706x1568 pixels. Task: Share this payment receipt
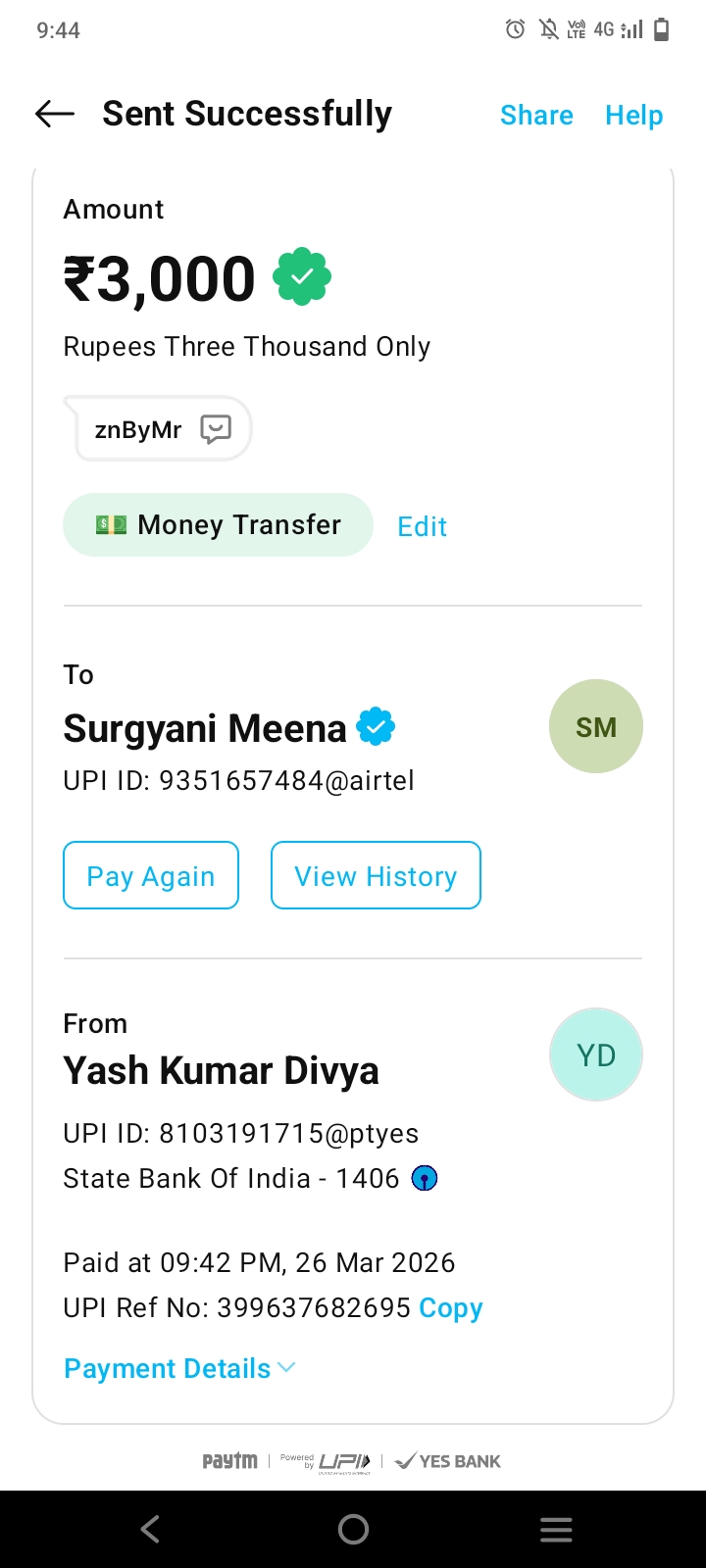coord(536,116)
